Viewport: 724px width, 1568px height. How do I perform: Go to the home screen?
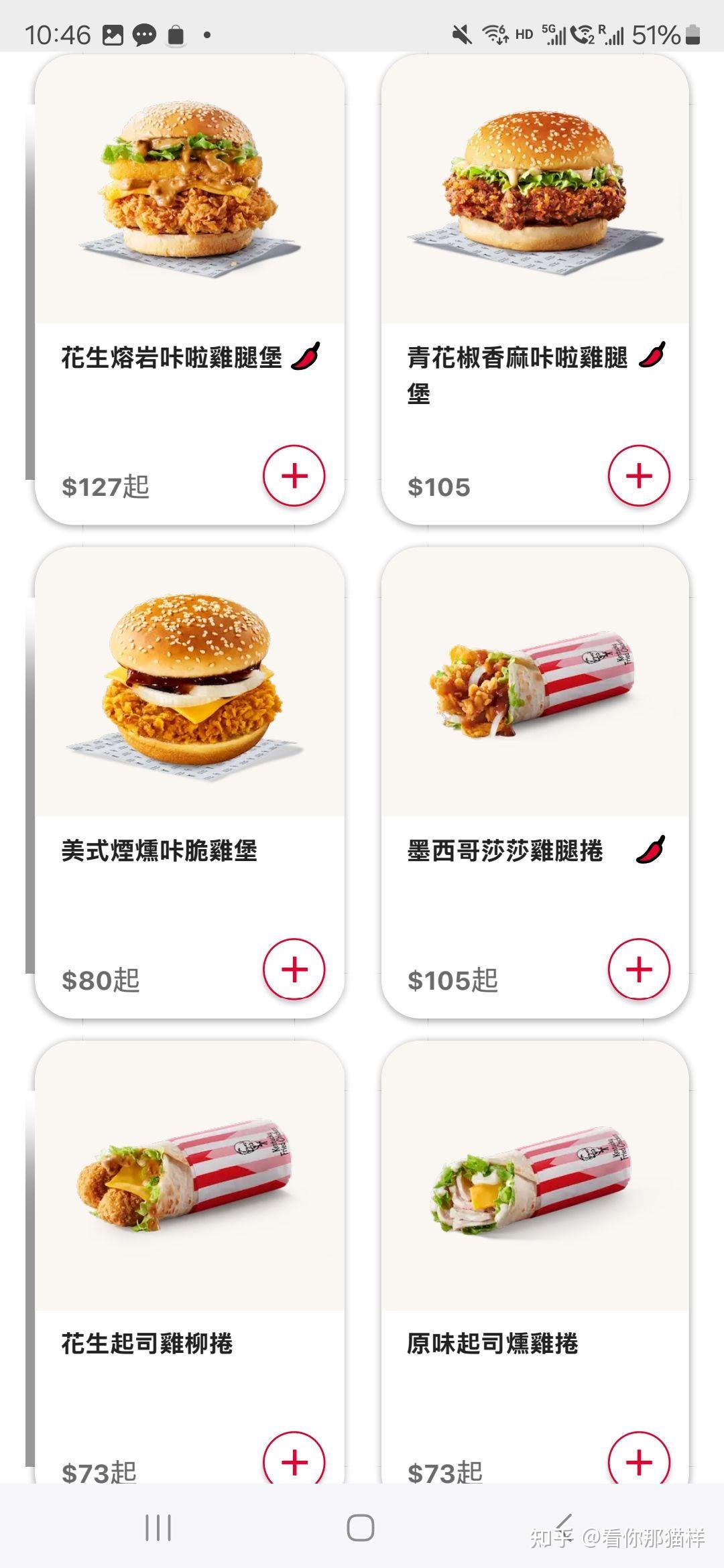coord(361,1528)
